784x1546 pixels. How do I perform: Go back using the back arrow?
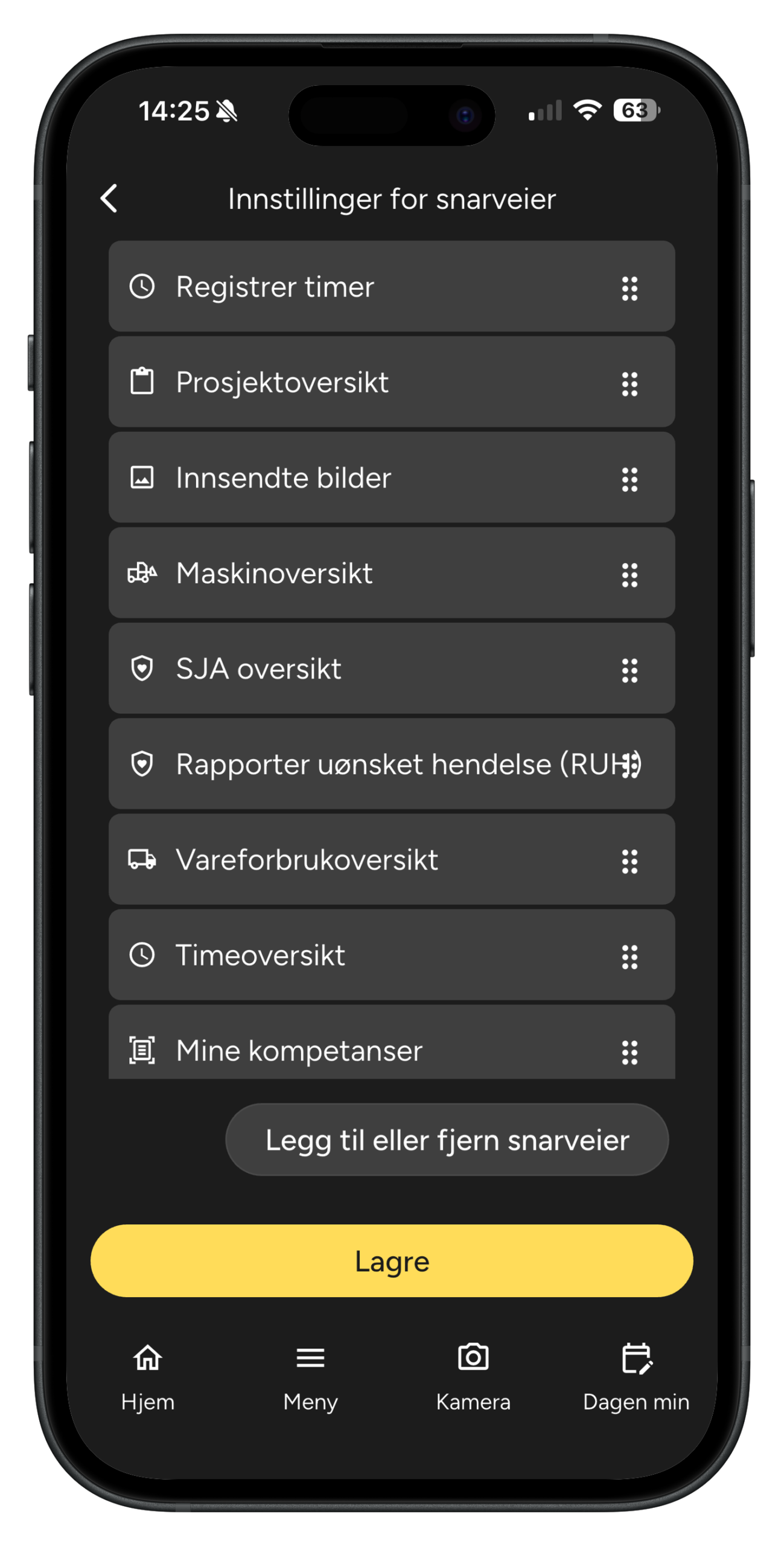pyautogui.click(x=109, y=198)
